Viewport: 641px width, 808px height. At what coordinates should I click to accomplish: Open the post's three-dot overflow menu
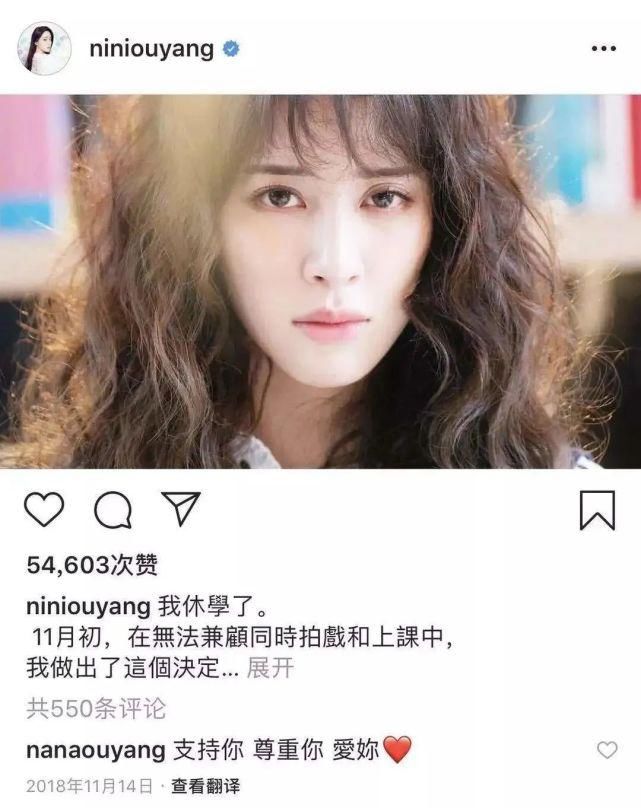603,49
